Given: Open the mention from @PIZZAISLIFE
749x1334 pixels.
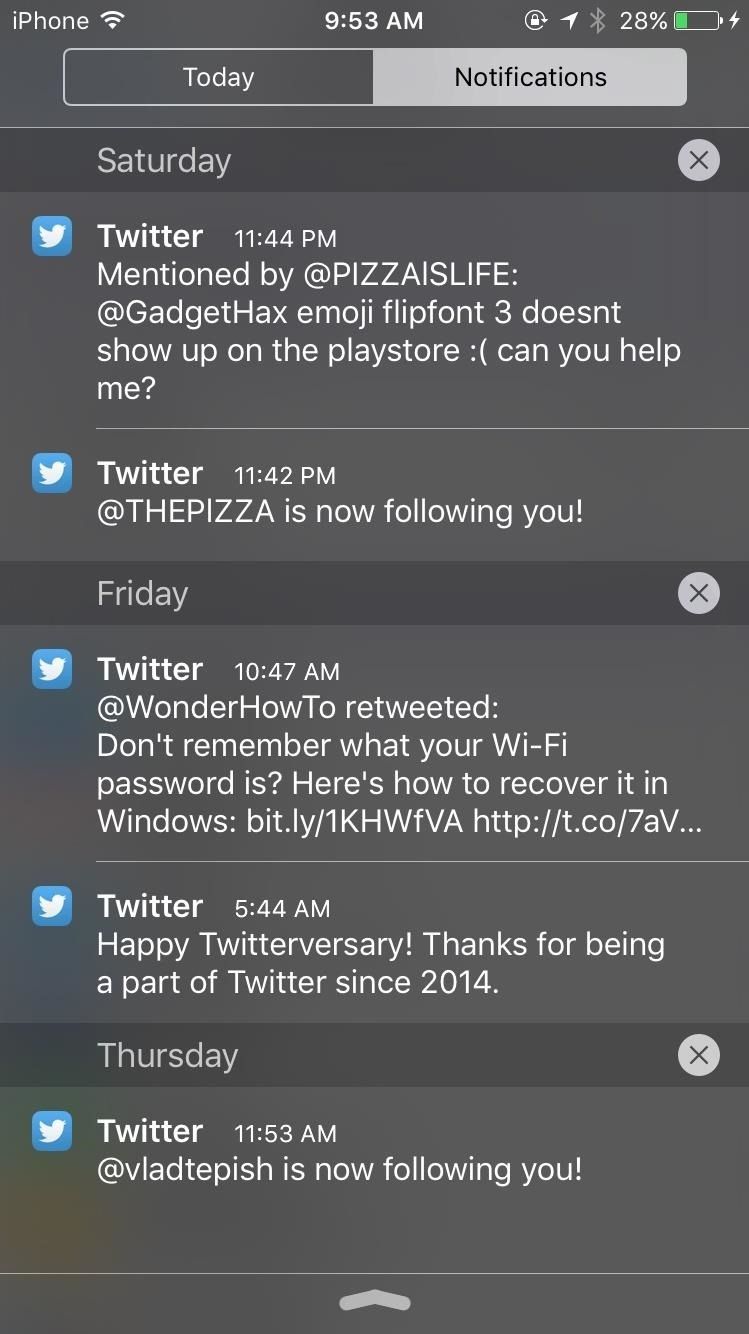Looking at the screenshot, I should pyautogui.click(x=390, y=311).
